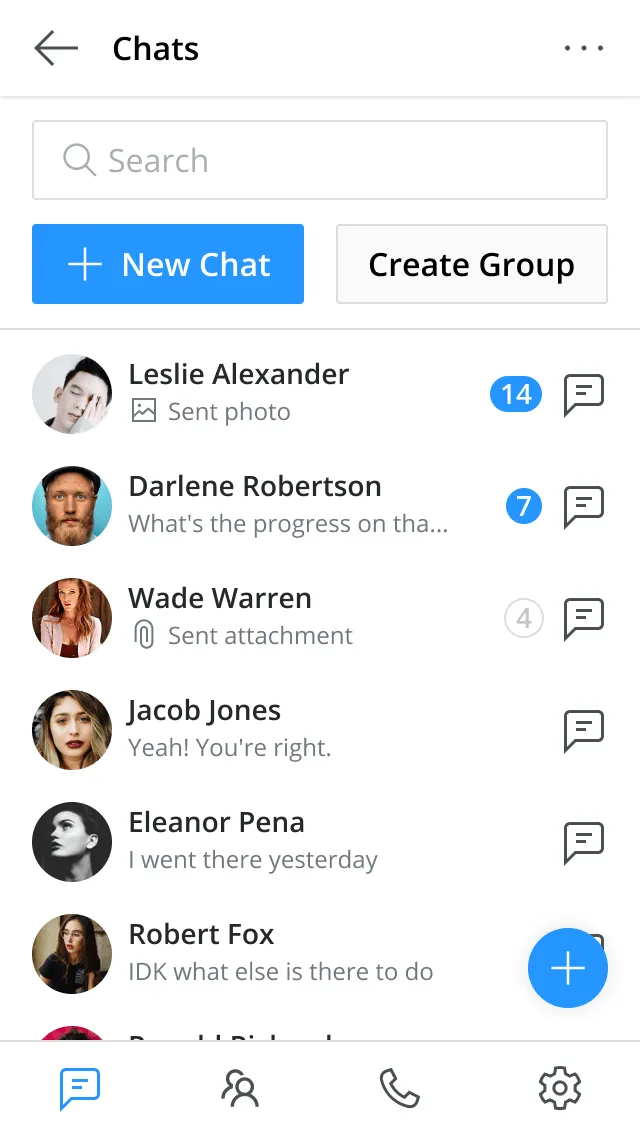Viewport: 640px width, 1136px height.
Task: Switch to the Chats tab
Action: [80, 1088]
